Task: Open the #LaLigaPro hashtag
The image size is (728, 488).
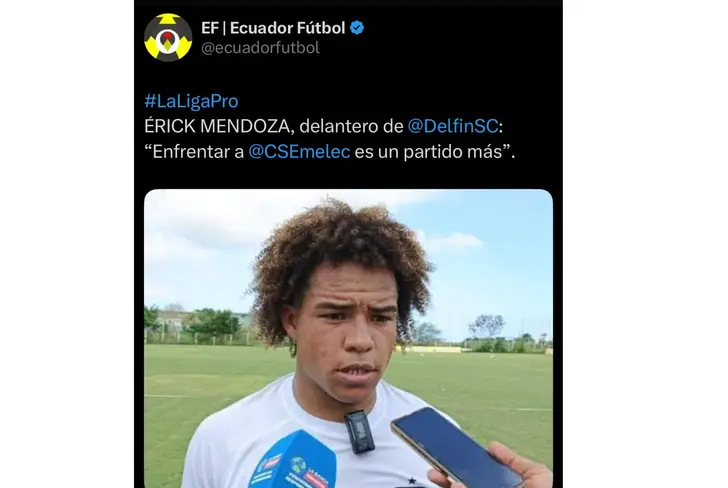Action: (x=191, y=101)
